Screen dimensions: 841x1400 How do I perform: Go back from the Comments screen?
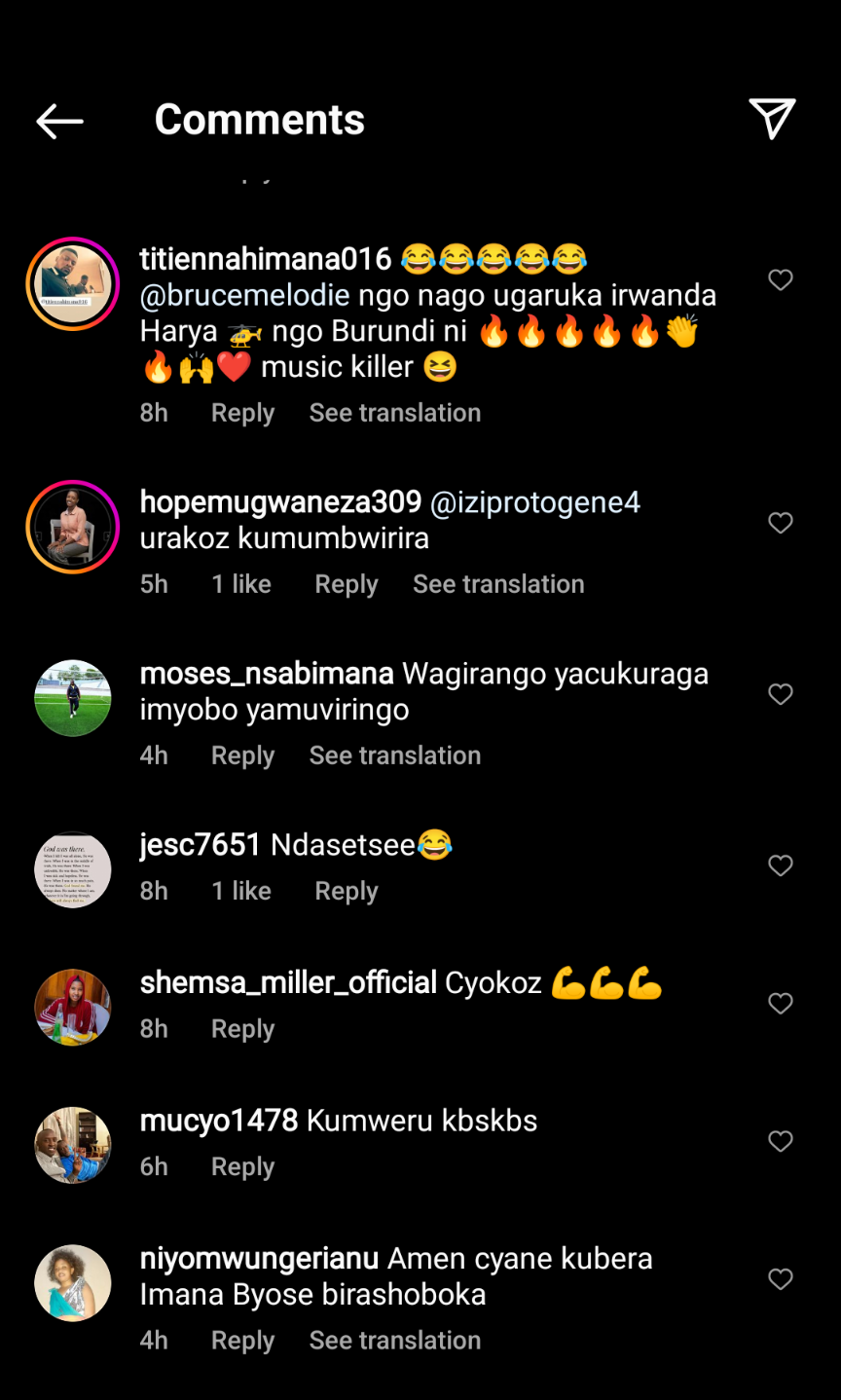tap(59, 122)
